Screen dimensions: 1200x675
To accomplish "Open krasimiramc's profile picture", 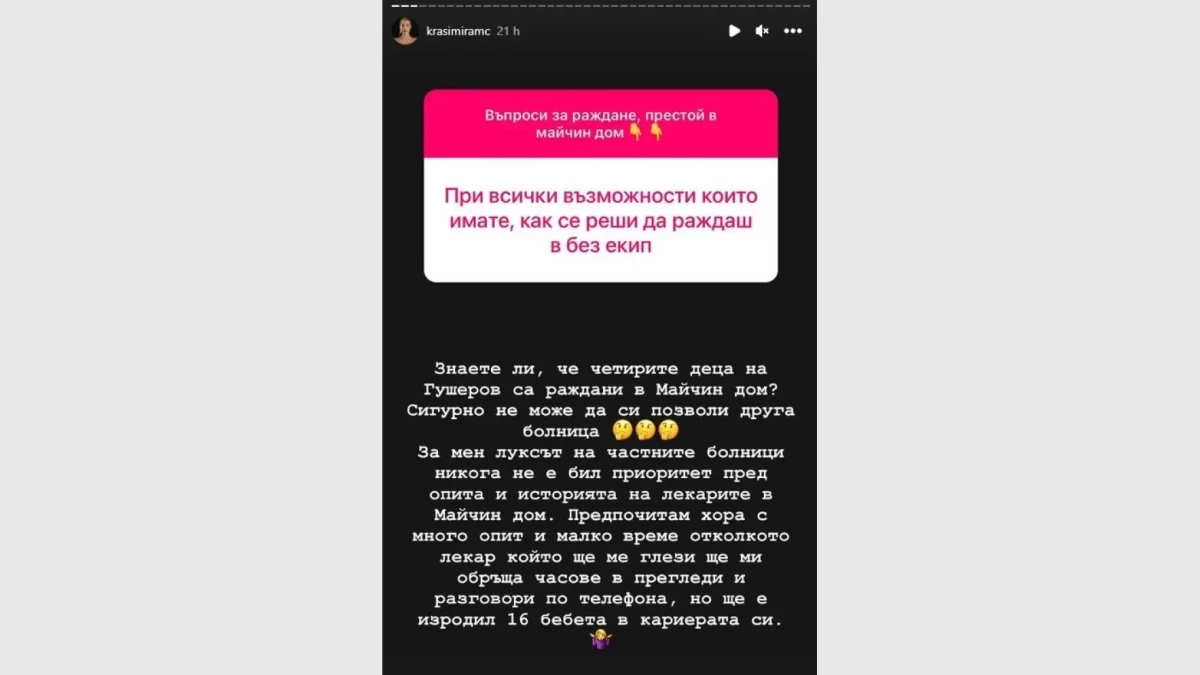I will point(405,31).
